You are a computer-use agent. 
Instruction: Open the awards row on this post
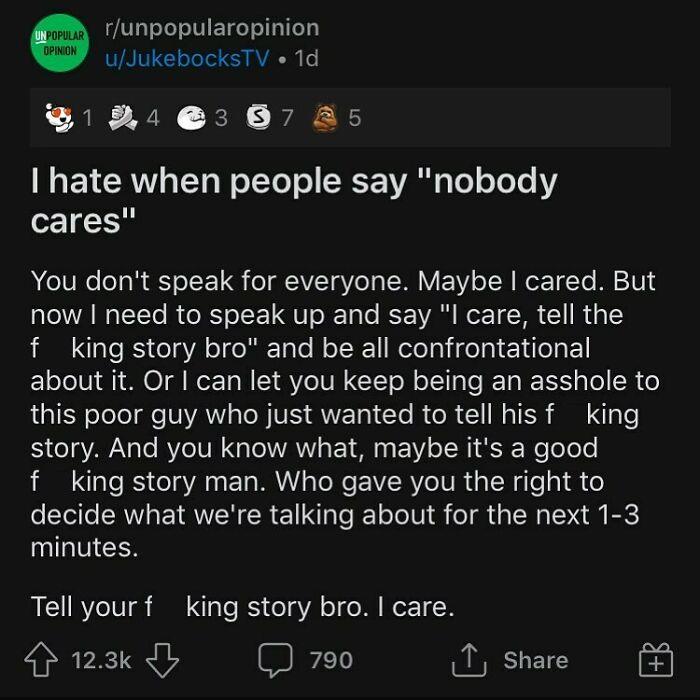(x=200, y=118)
